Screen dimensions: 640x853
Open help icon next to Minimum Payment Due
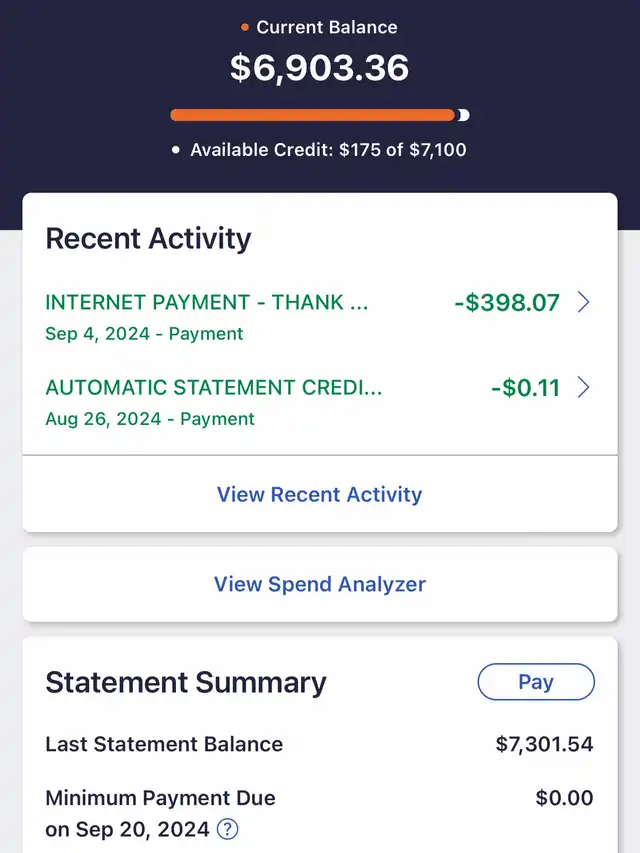[228, 829]
